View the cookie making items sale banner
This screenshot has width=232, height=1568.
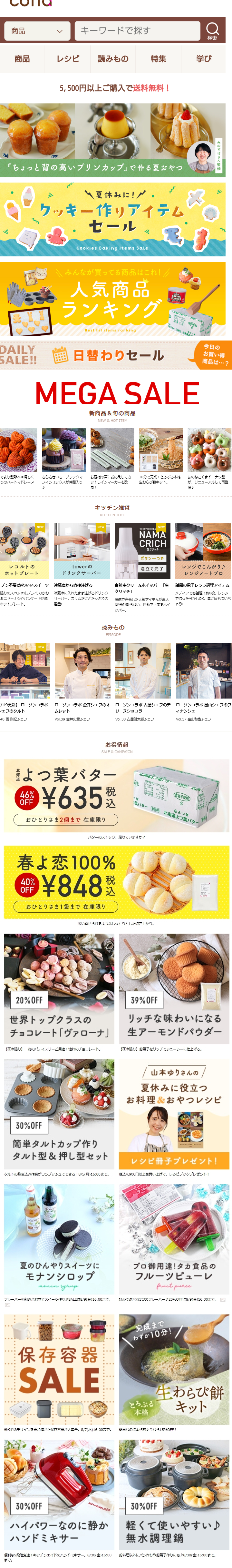(113, 220)
